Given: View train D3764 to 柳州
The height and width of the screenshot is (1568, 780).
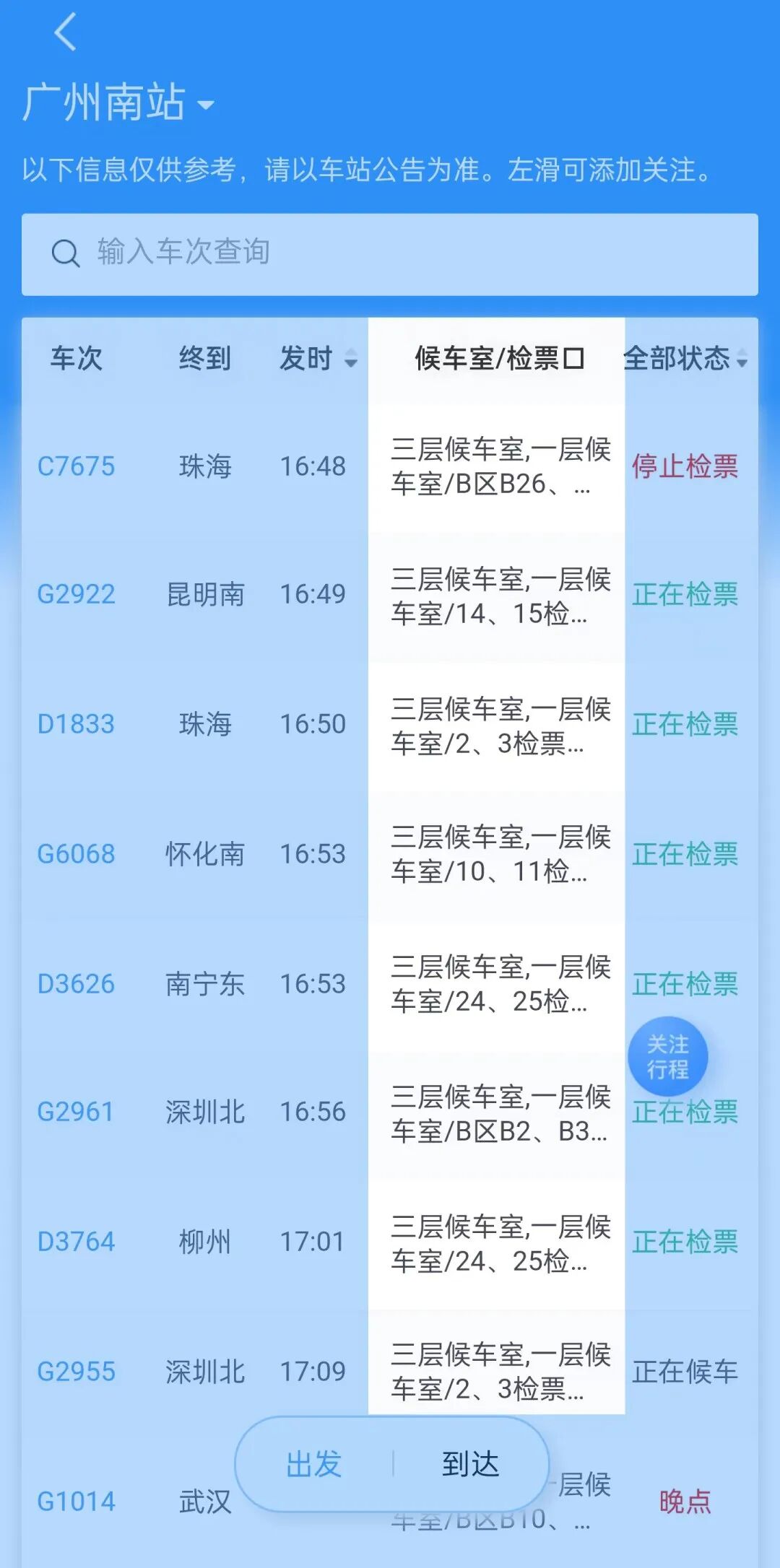Looking at the screenshot, I should coord(76,1242).
